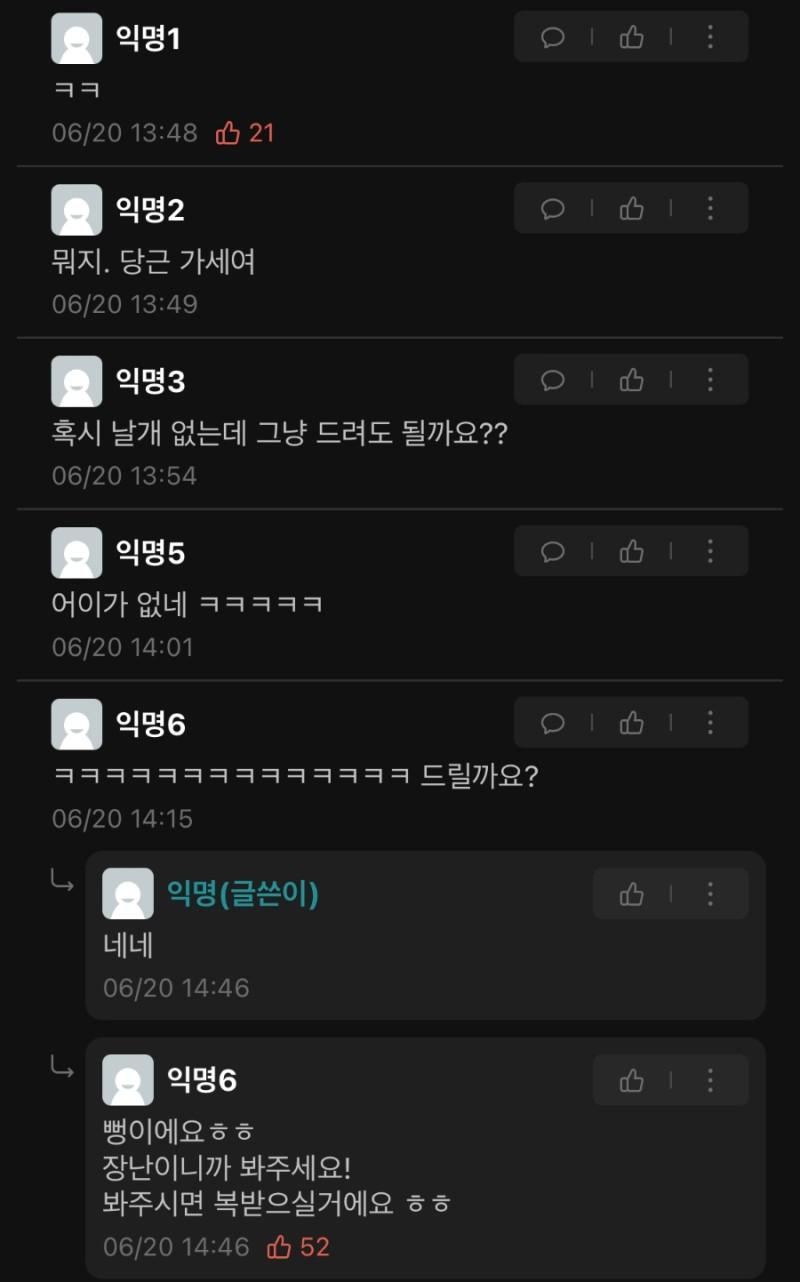This screenshot has height=1282, width=800.
Task: Open more options on 익명(글쓴이)'s reply
Action: (710, 894)
